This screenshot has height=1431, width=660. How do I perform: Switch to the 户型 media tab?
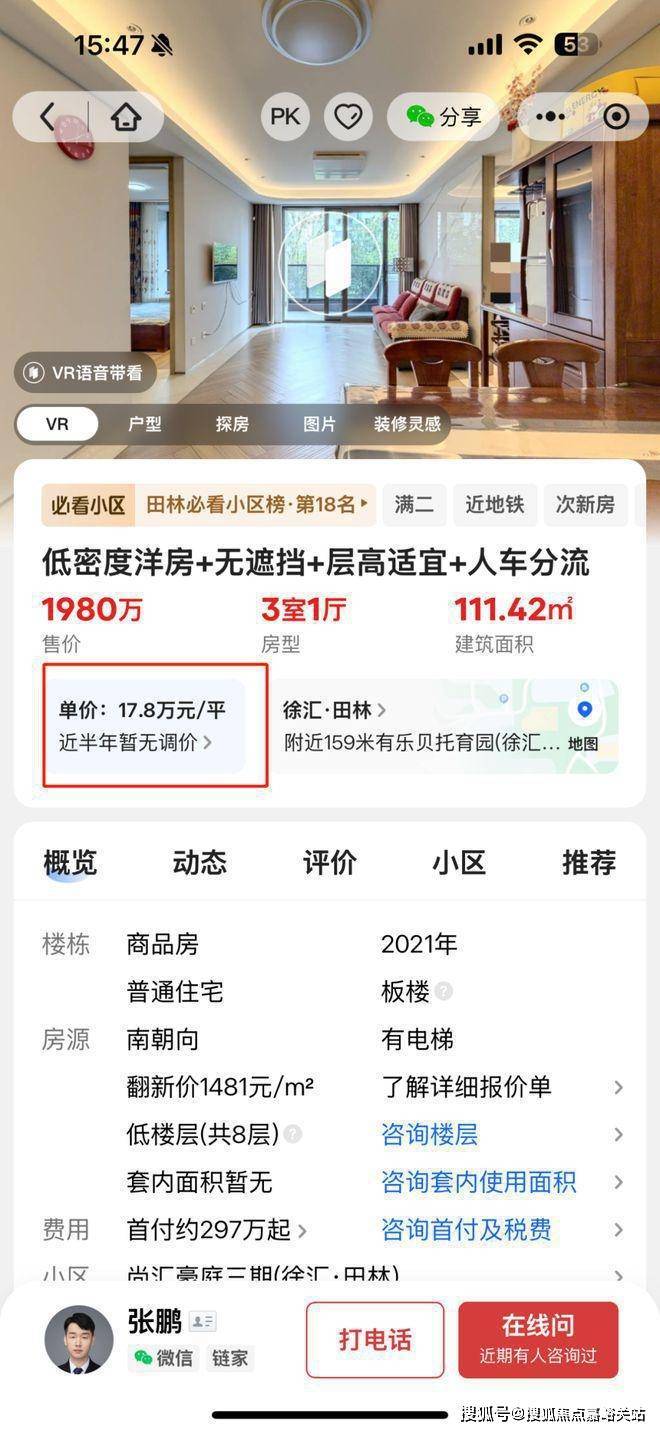click(x=145, y=424)
